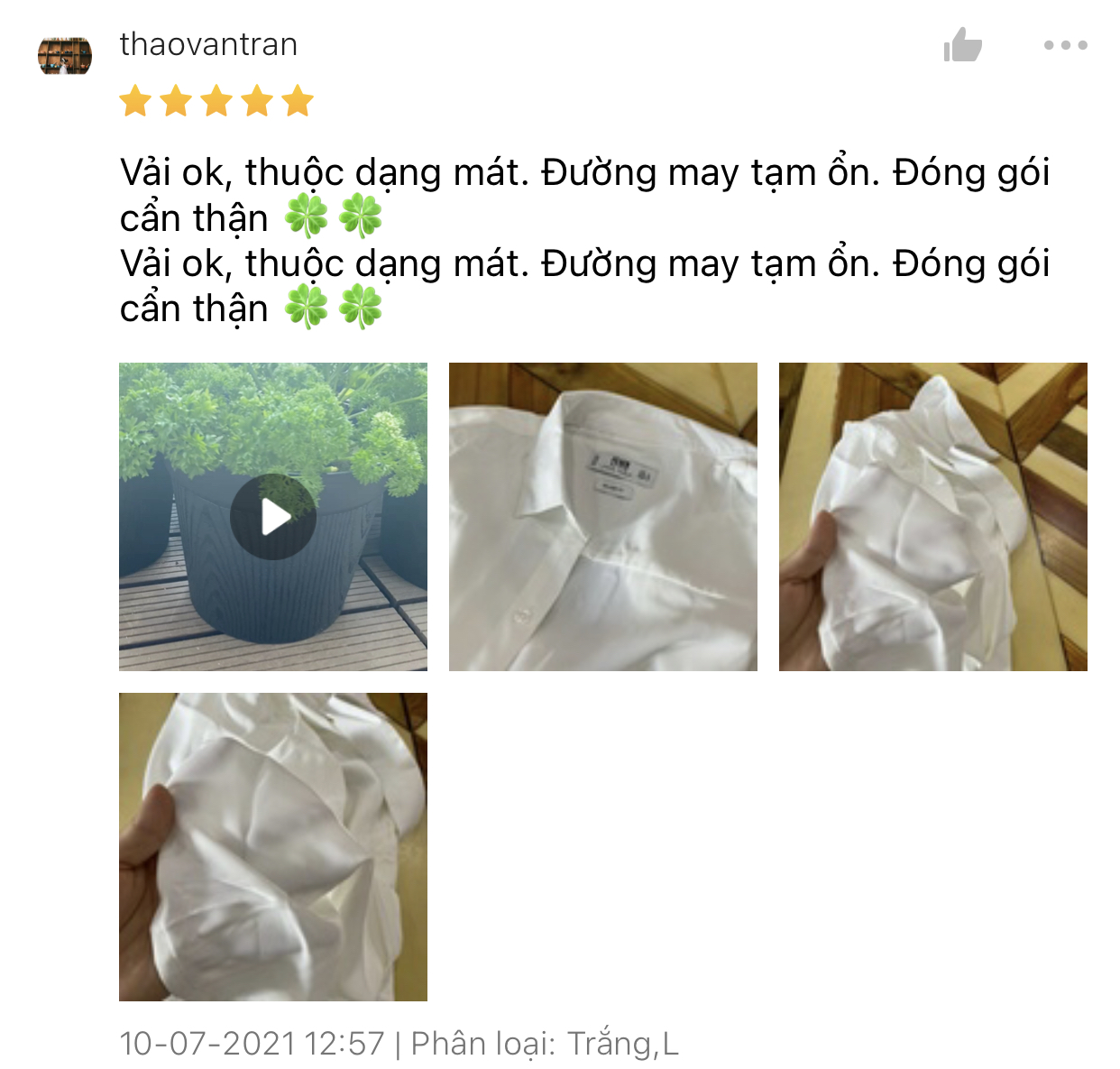Open thaovantran's profile avatar
The height and width of the screenshot is (1069, 1120).
coord(65,56)
